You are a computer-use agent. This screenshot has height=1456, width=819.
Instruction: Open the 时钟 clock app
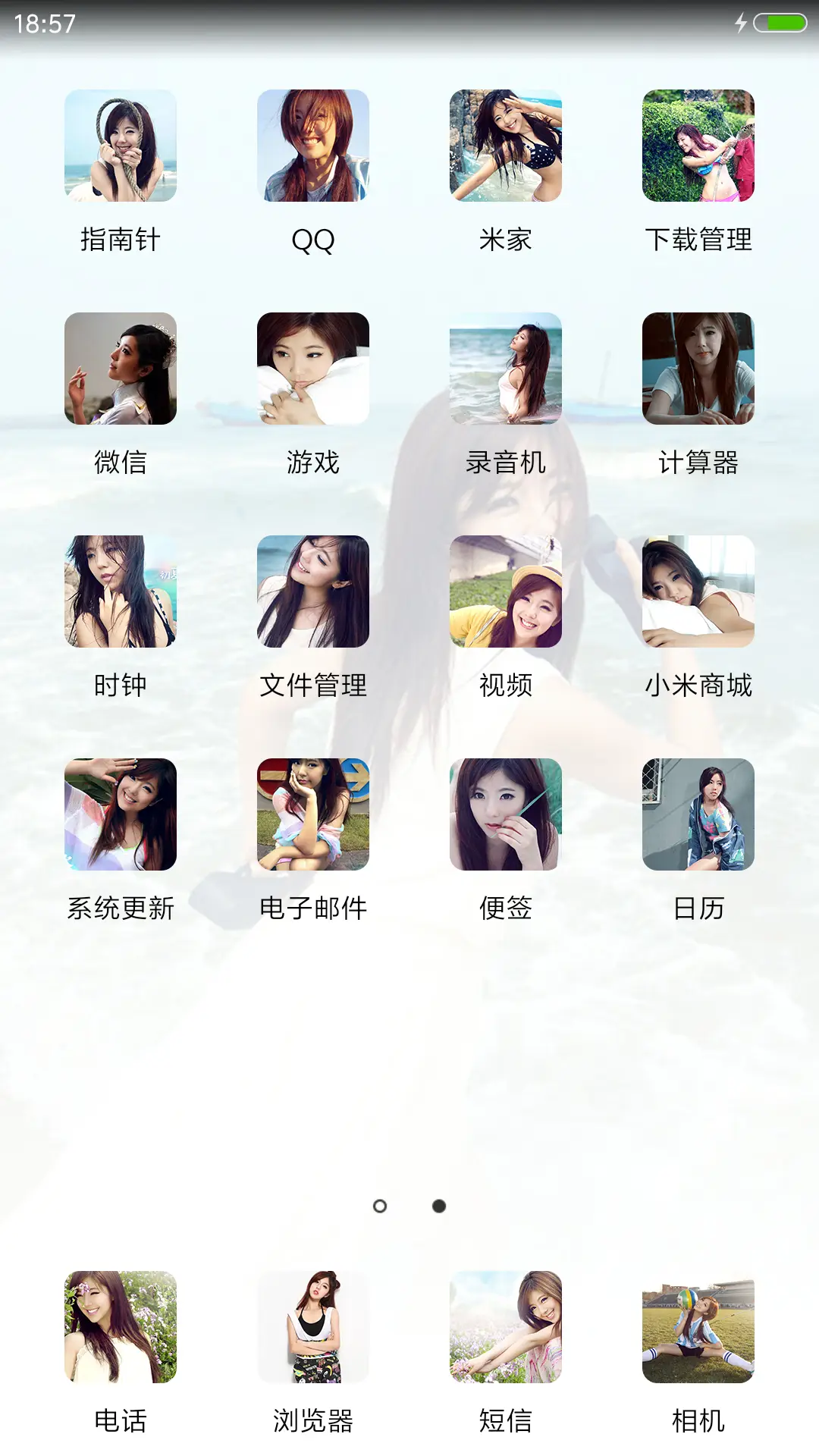tap(123, 591)
